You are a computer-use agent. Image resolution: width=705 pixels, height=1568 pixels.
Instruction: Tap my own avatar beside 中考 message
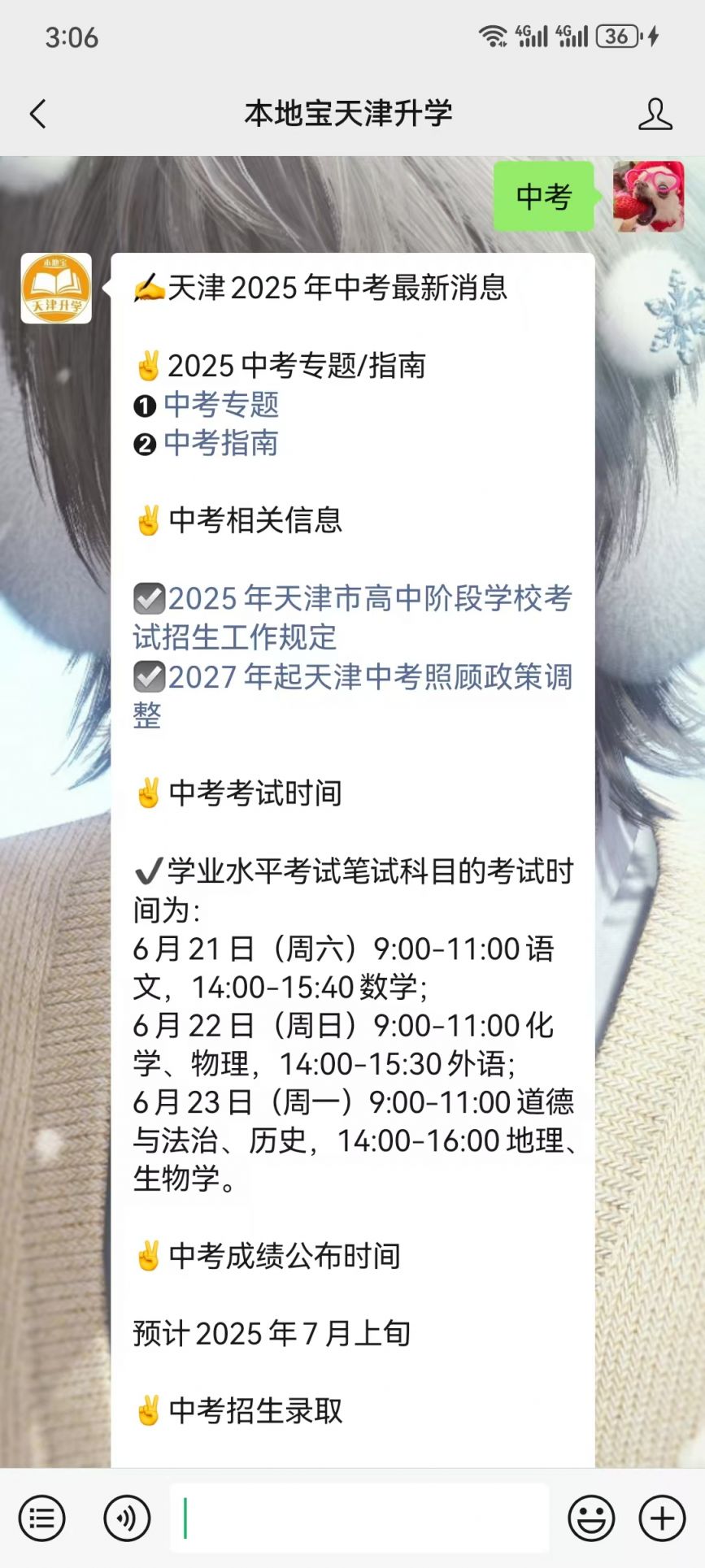click(648, 196)
